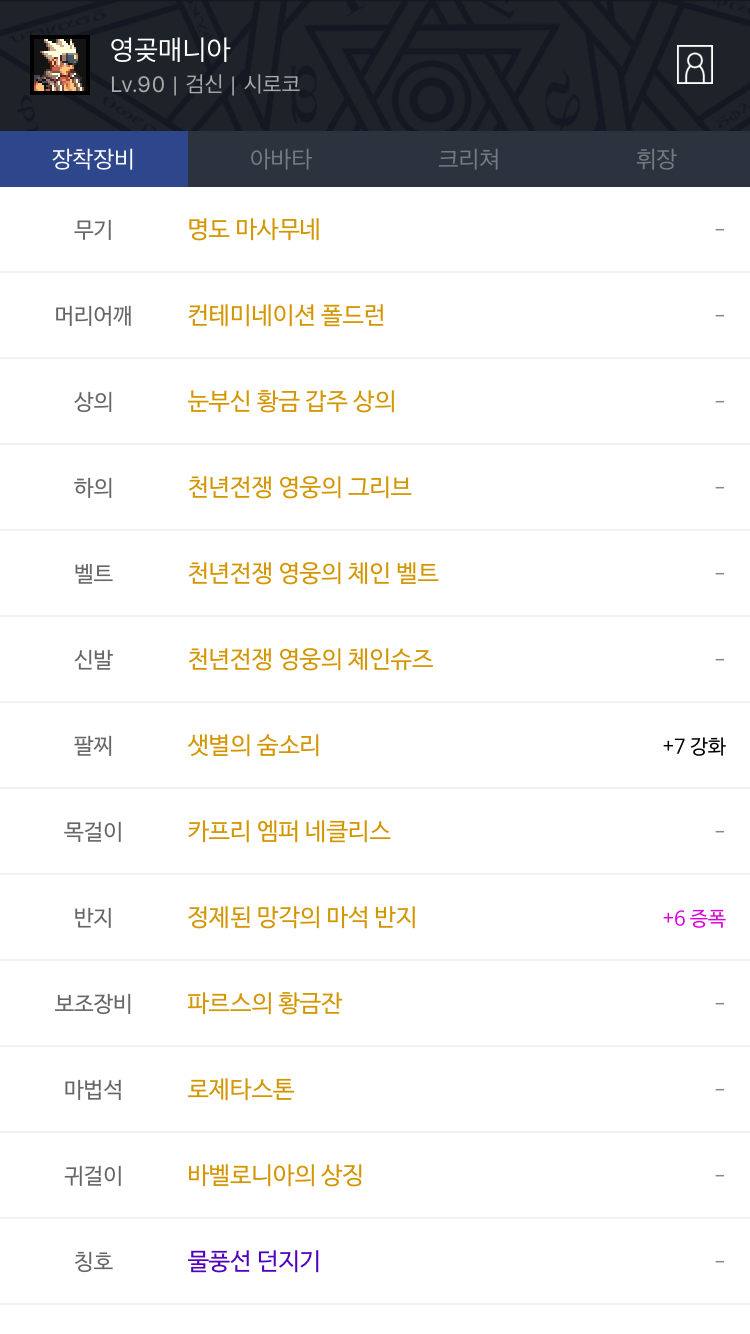Select the 장착장비 tab
750x1334 pixels.
pyautogui.click(x=93, y=159)
